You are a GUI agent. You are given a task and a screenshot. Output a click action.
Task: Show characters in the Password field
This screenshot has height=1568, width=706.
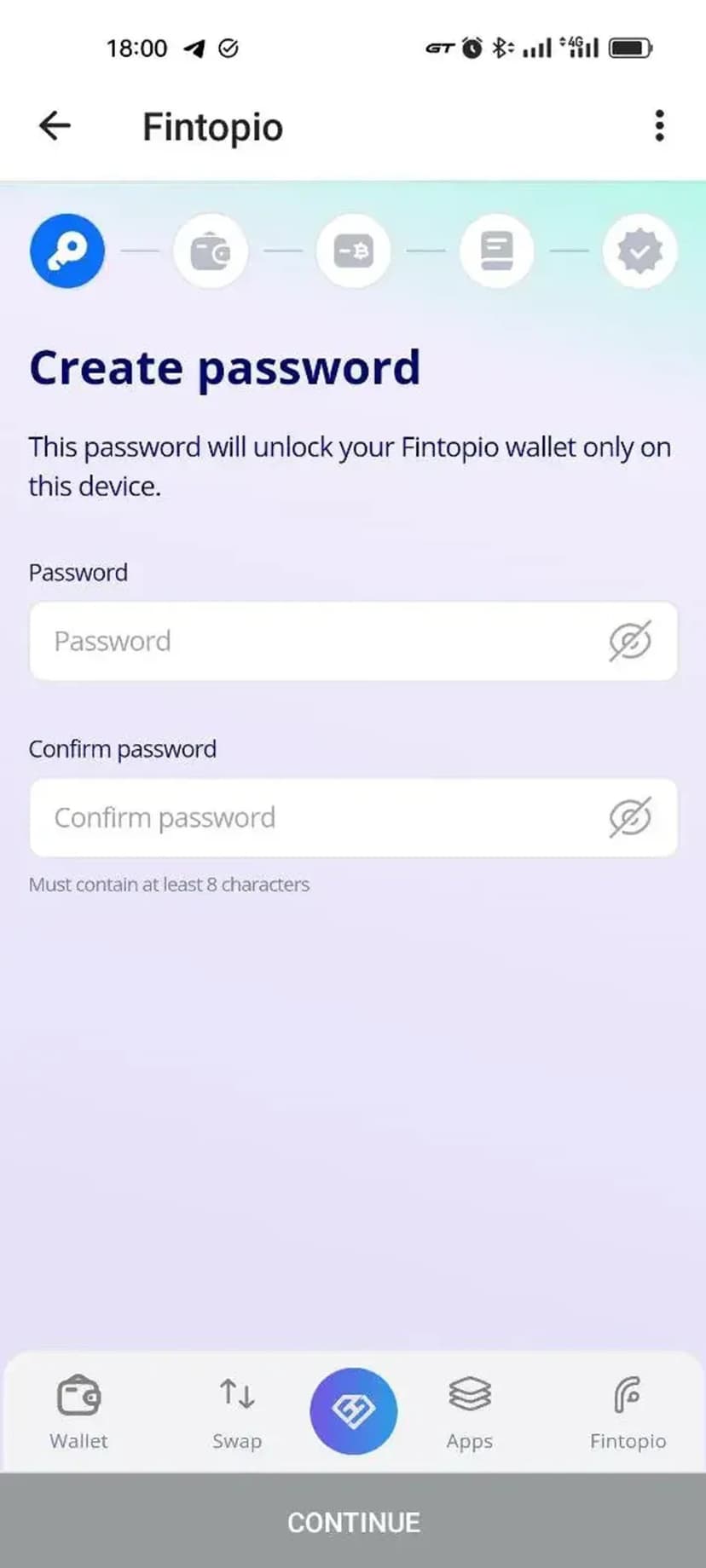(630, 641)
